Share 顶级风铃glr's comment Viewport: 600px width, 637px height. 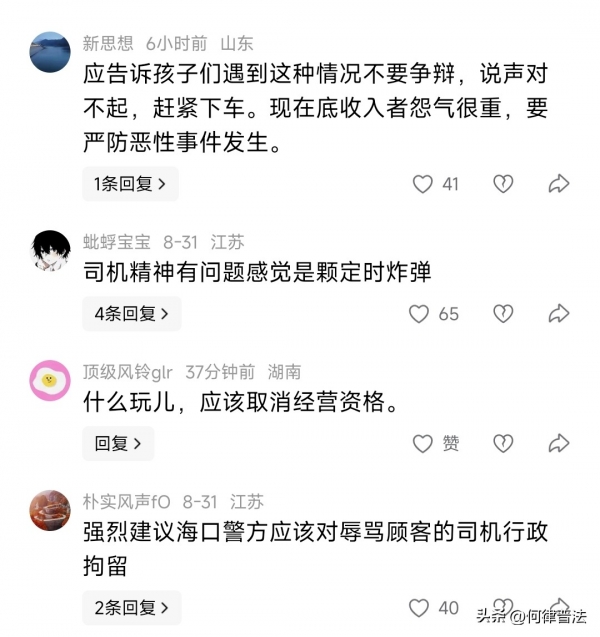(558, 443)
